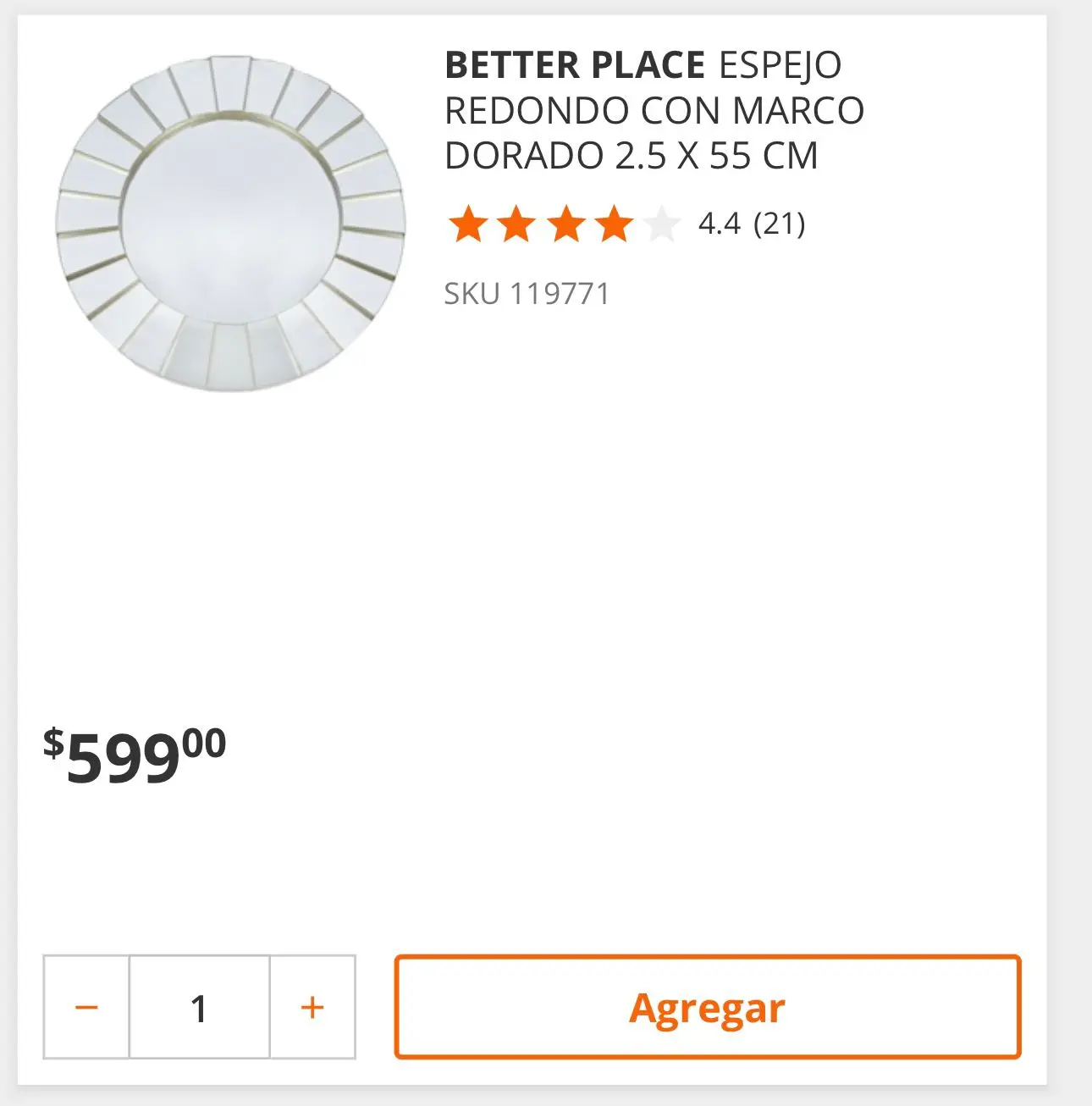Open the Better Place mirror product image

click(230, 224)
